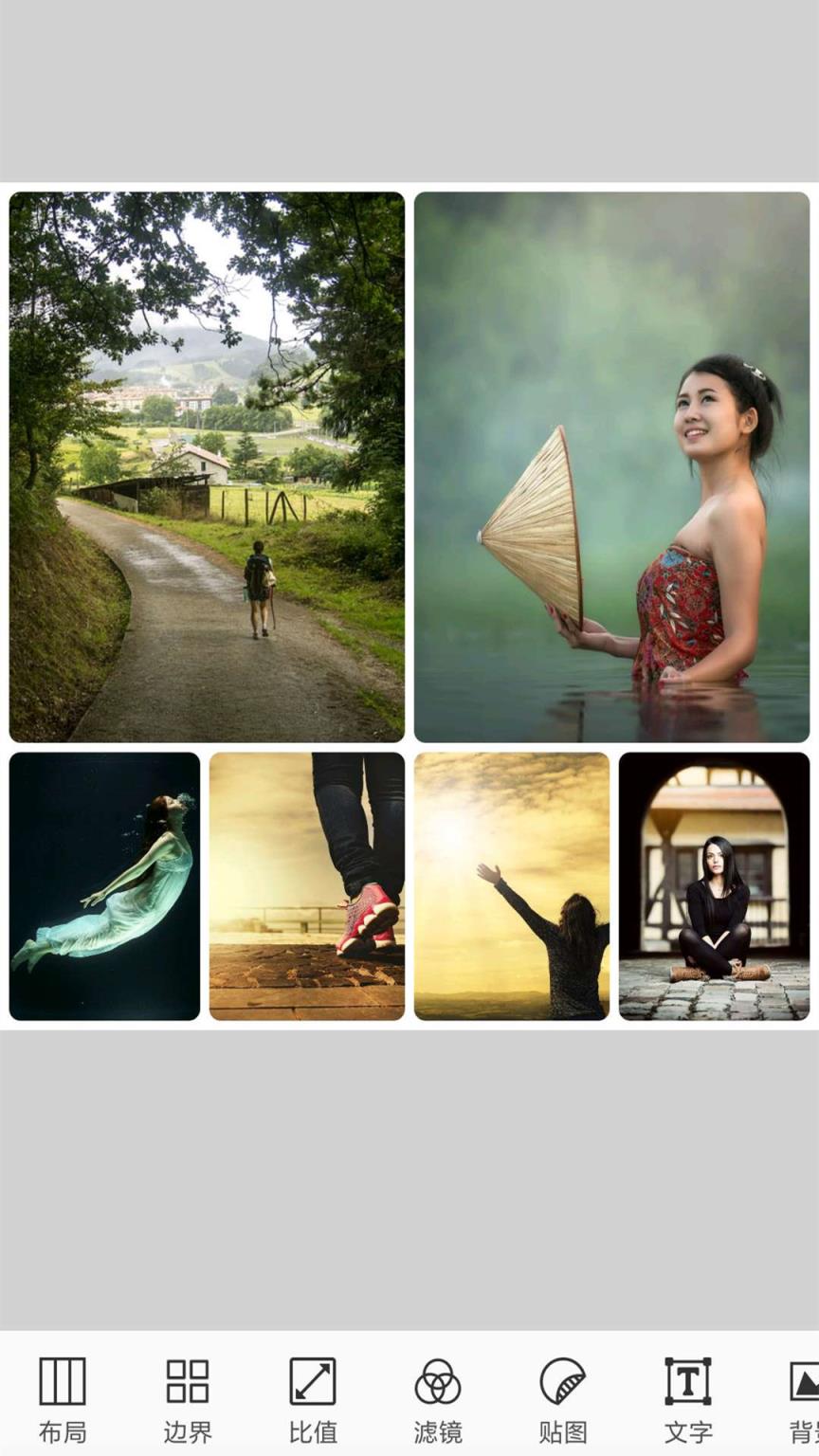The height and width of the screenshot is (1456, 819).
Task: Select the woman sitting in archway photo
Action: click(714, 886)
